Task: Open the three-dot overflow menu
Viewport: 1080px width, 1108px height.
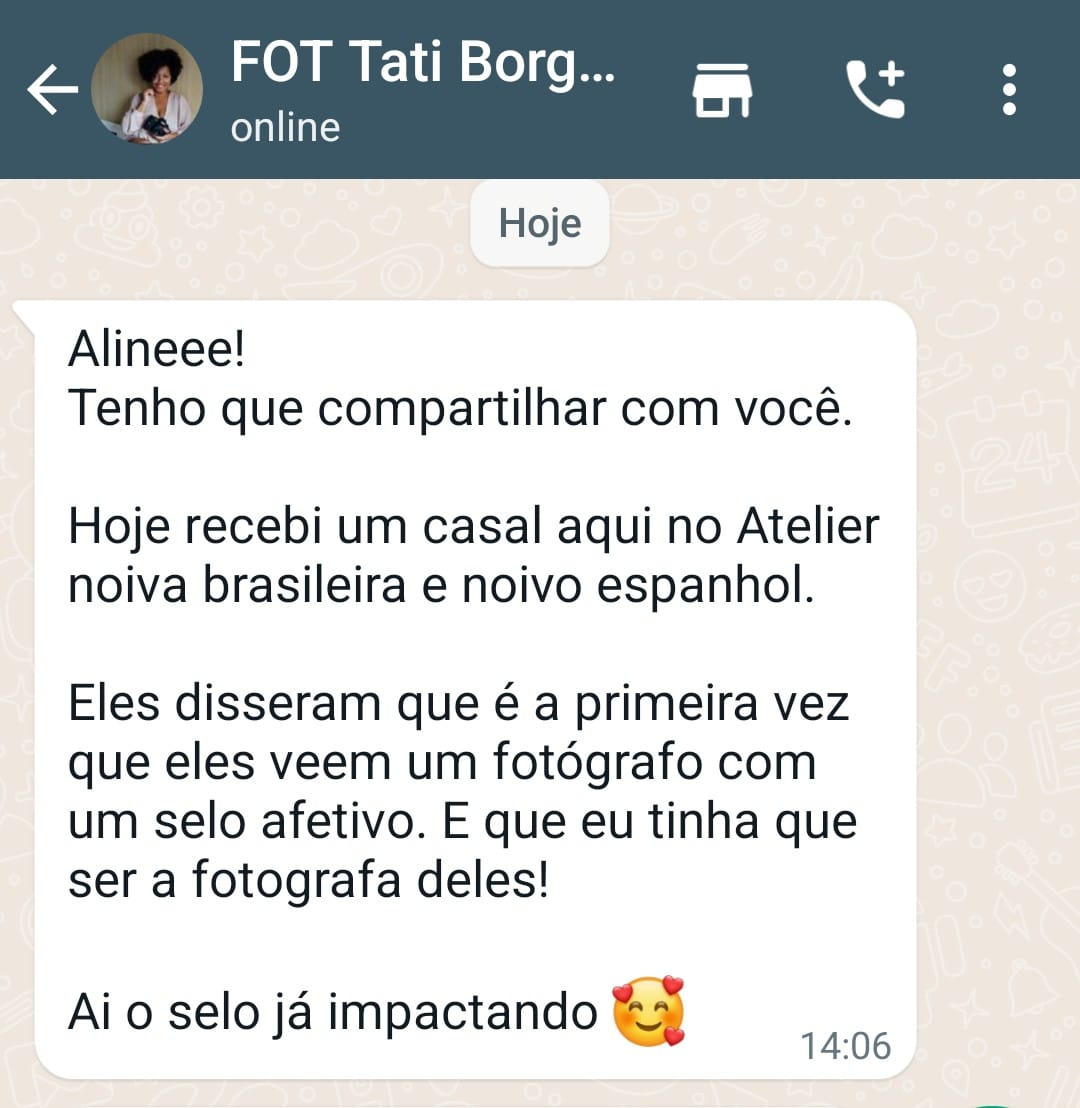Action: [1009, 90]
